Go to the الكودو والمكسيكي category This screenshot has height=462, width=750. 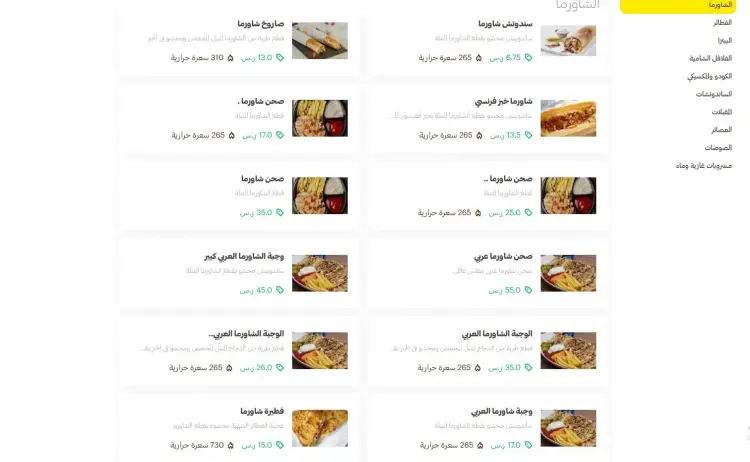709,76
